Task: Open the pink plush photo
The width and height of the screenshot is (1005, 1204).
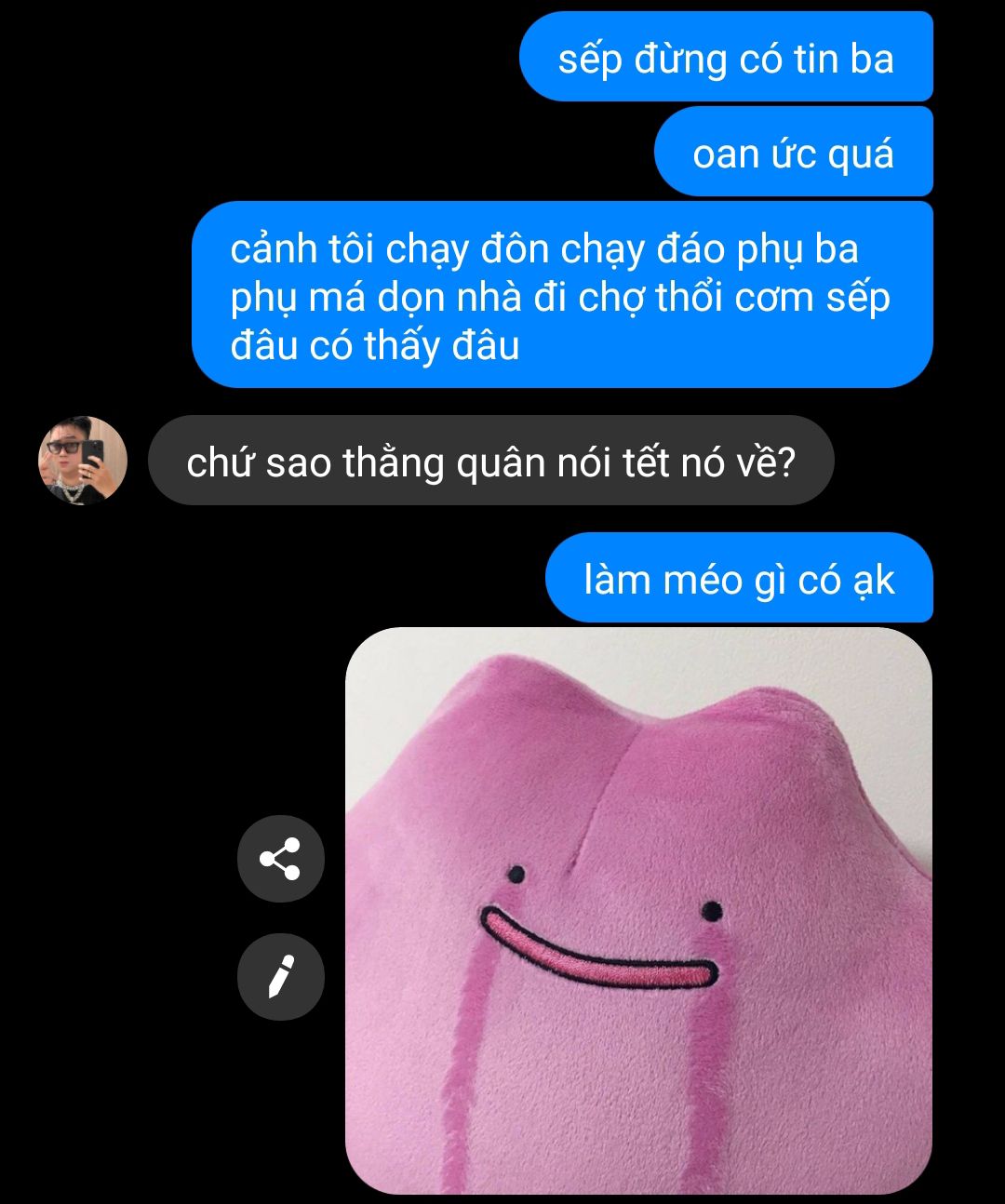Action: coord(638,910)
